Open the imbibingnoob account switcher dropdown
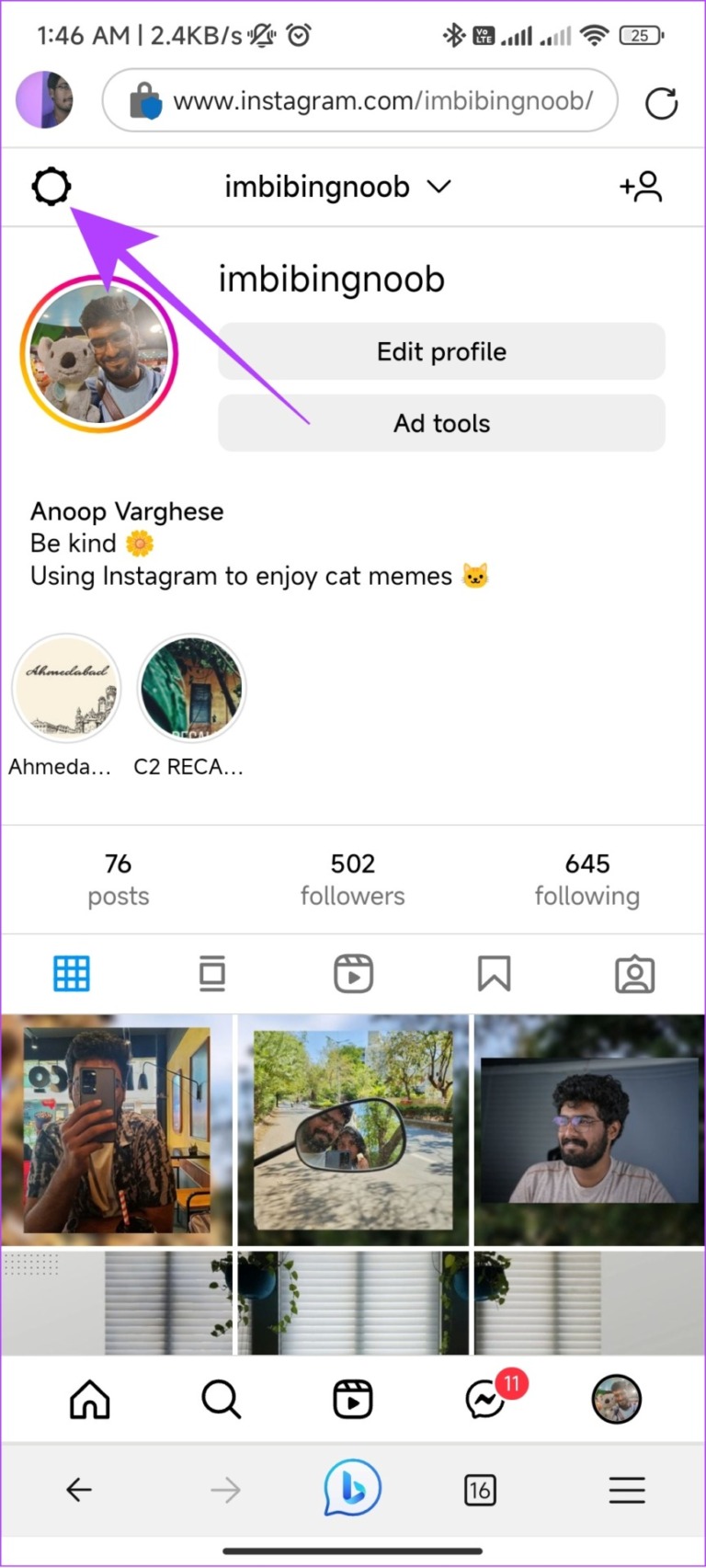Screen dimensions: 706x1568 [x=339, y=186]
